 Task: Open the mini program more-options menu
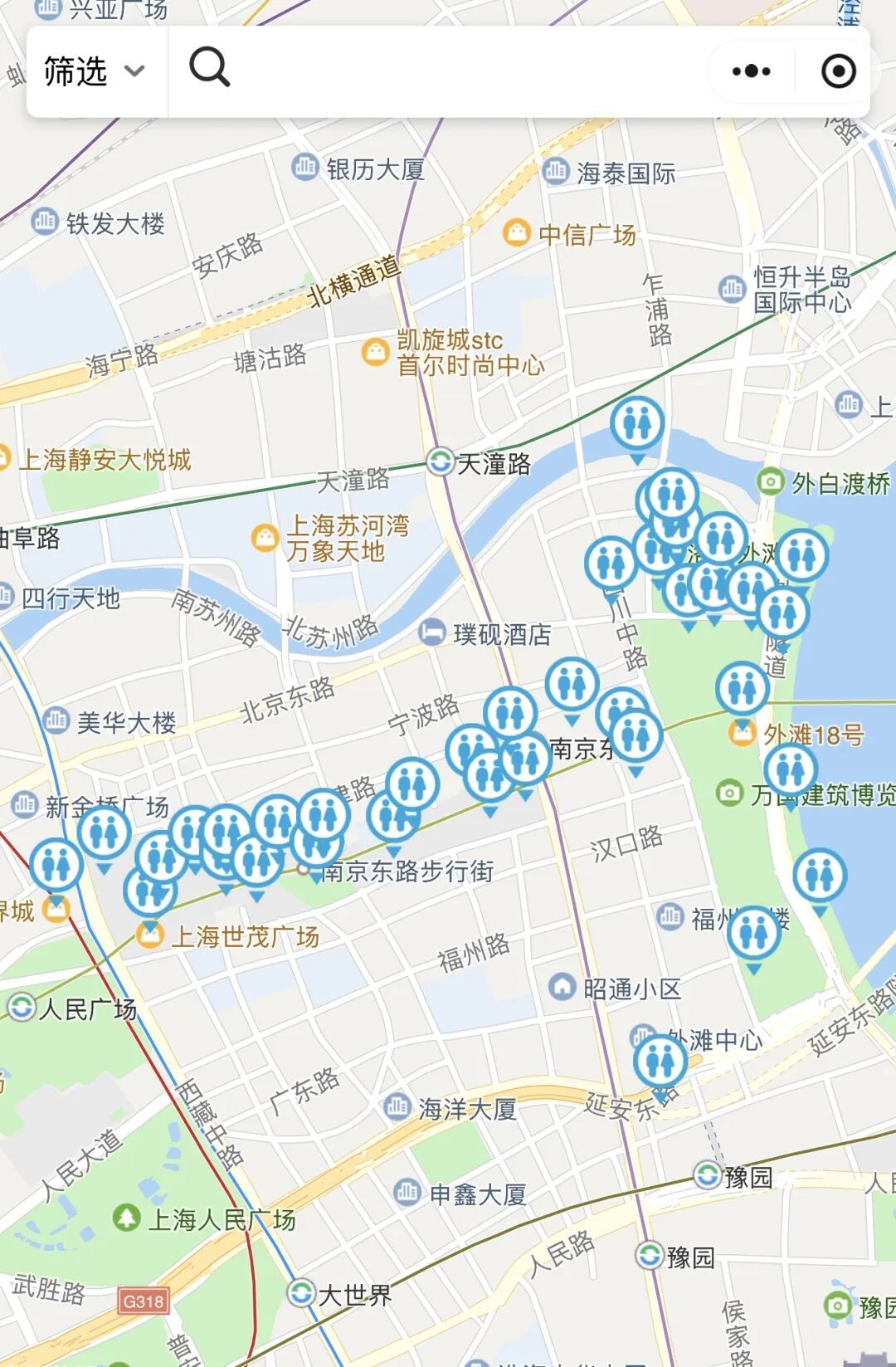pos(752,71)
